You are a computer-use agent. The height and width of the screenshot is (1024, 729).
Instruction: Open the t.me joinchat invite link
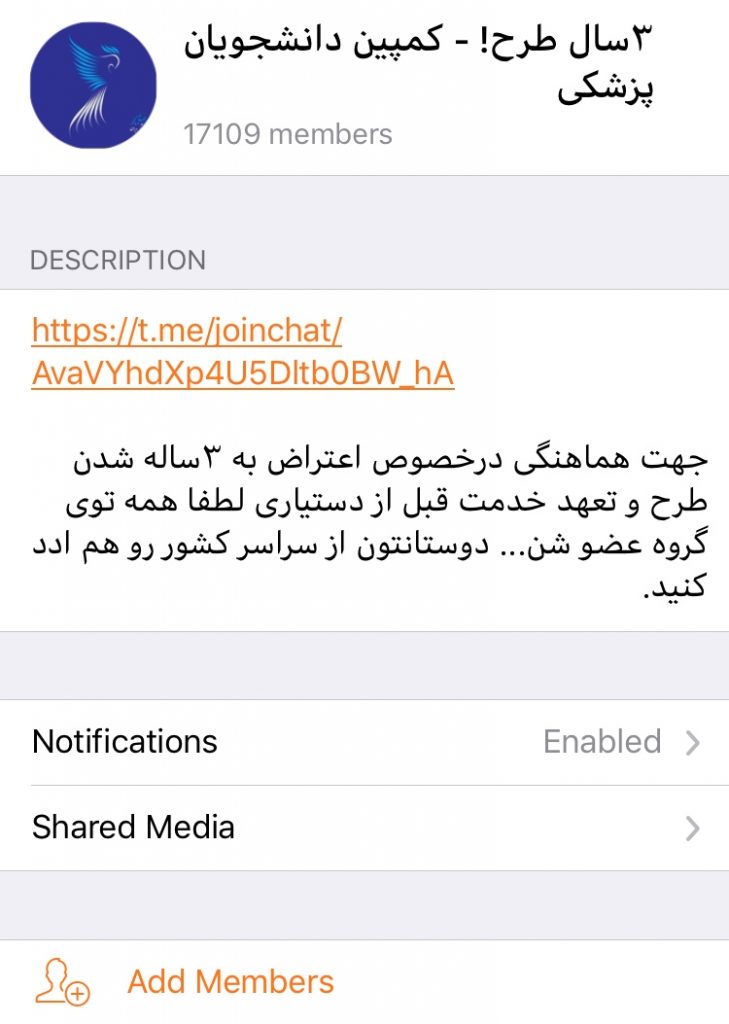[242, 352]
